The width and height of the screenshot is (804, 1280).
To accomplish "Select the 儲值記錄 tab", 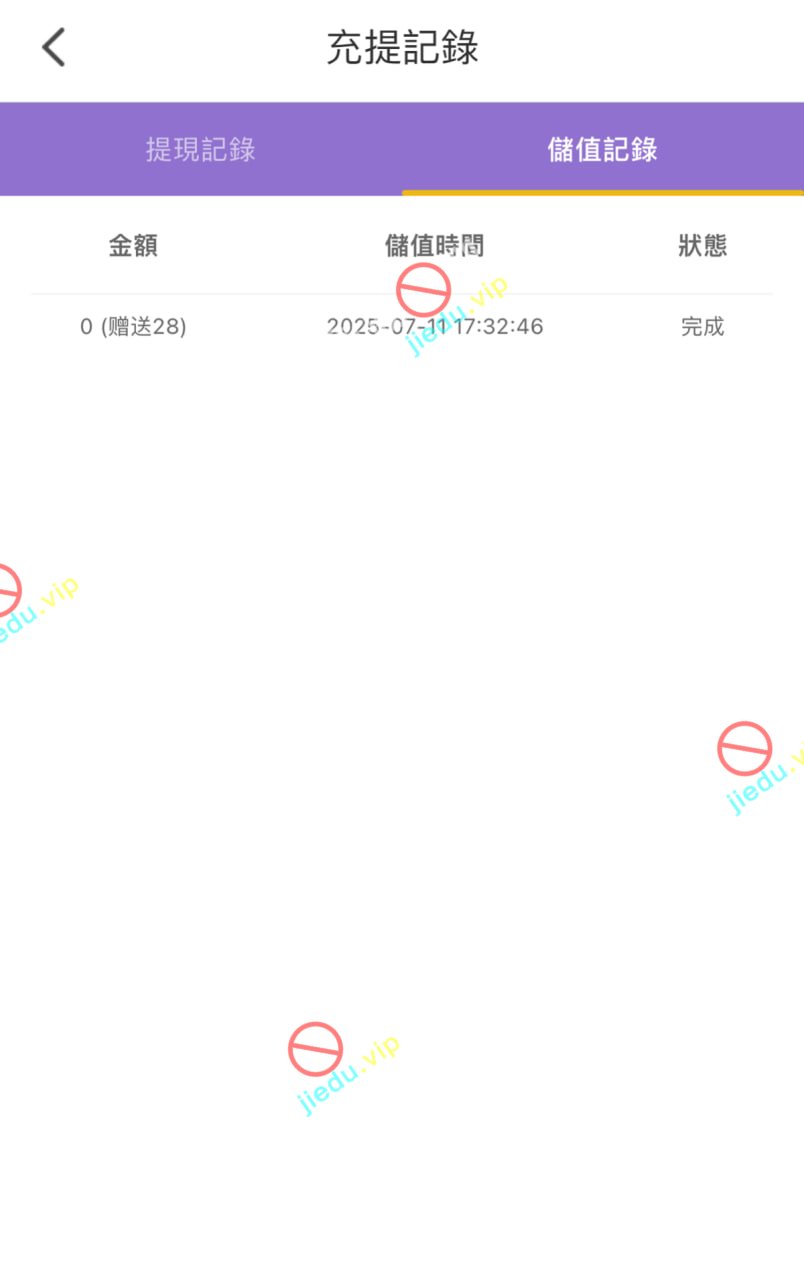I will tap(602, 150).
